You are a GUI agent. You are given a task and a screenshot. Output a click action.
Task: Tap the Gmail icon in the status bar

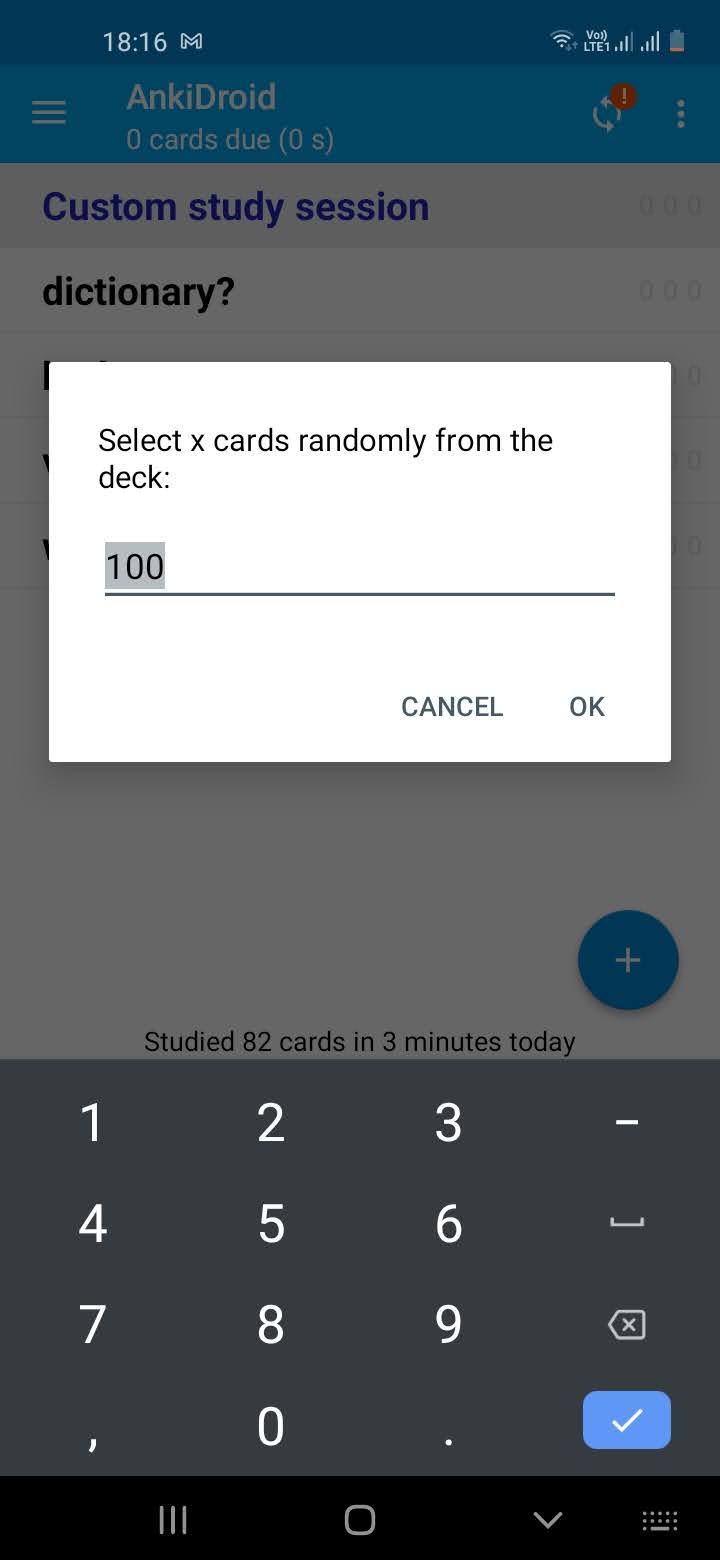tap(190, 41)
